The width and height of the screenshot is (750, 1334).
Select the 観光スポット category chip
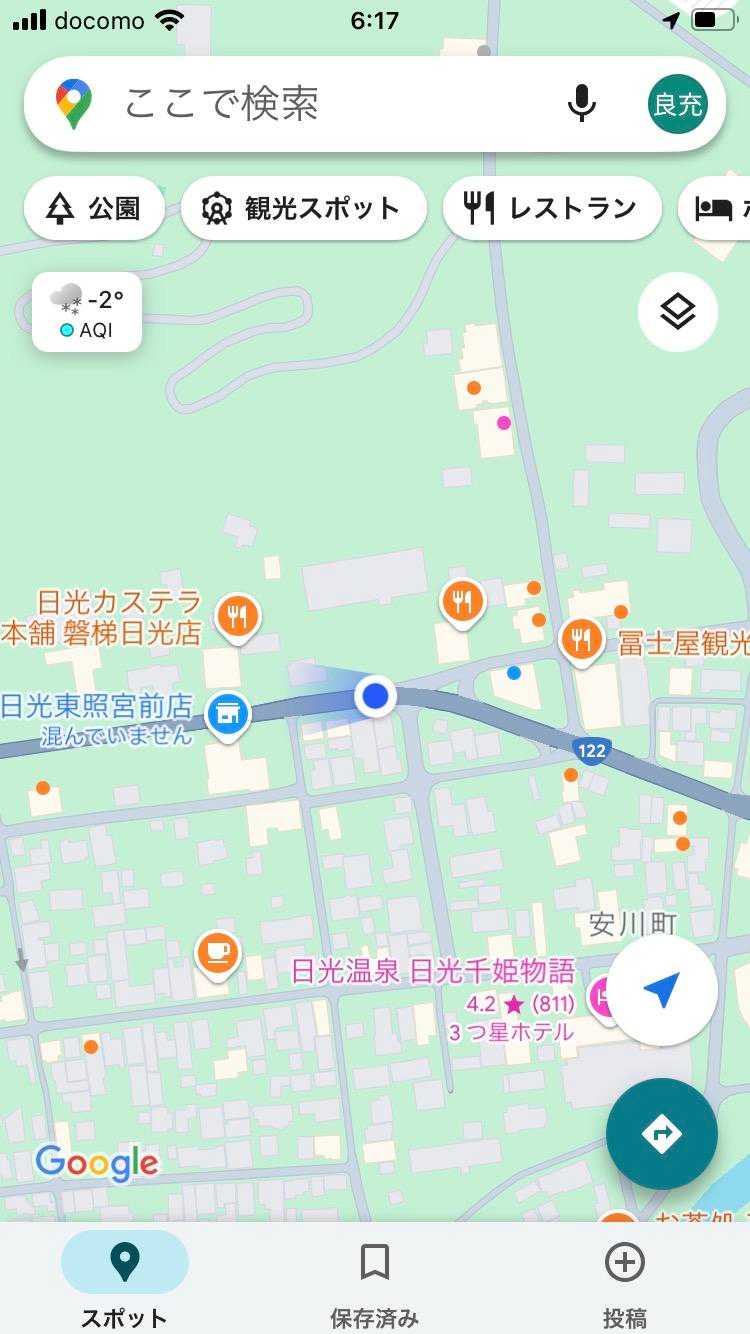click(303, 208)
